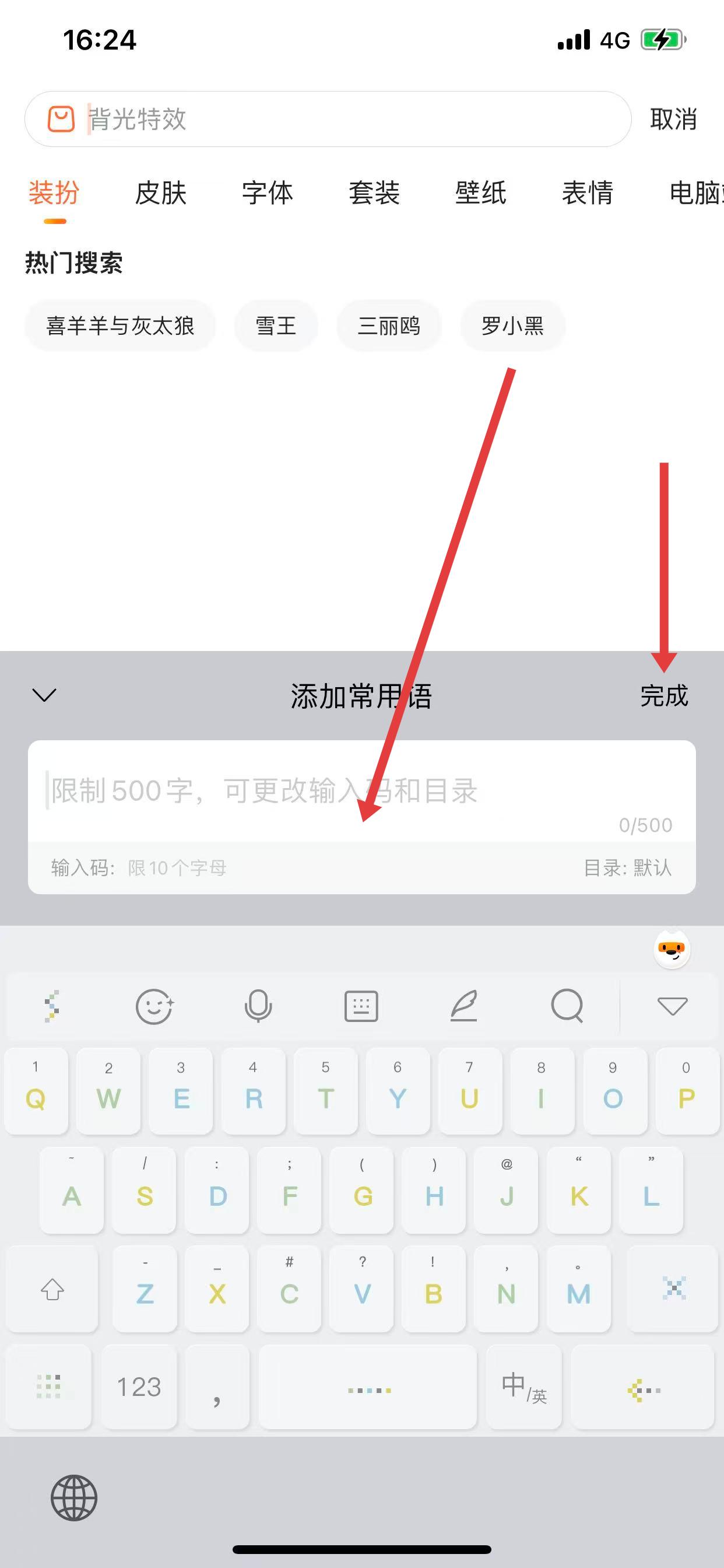Toggle the 中/英 language key
The width and height of the screenshot is (724, 1568).
point(524,1387)
